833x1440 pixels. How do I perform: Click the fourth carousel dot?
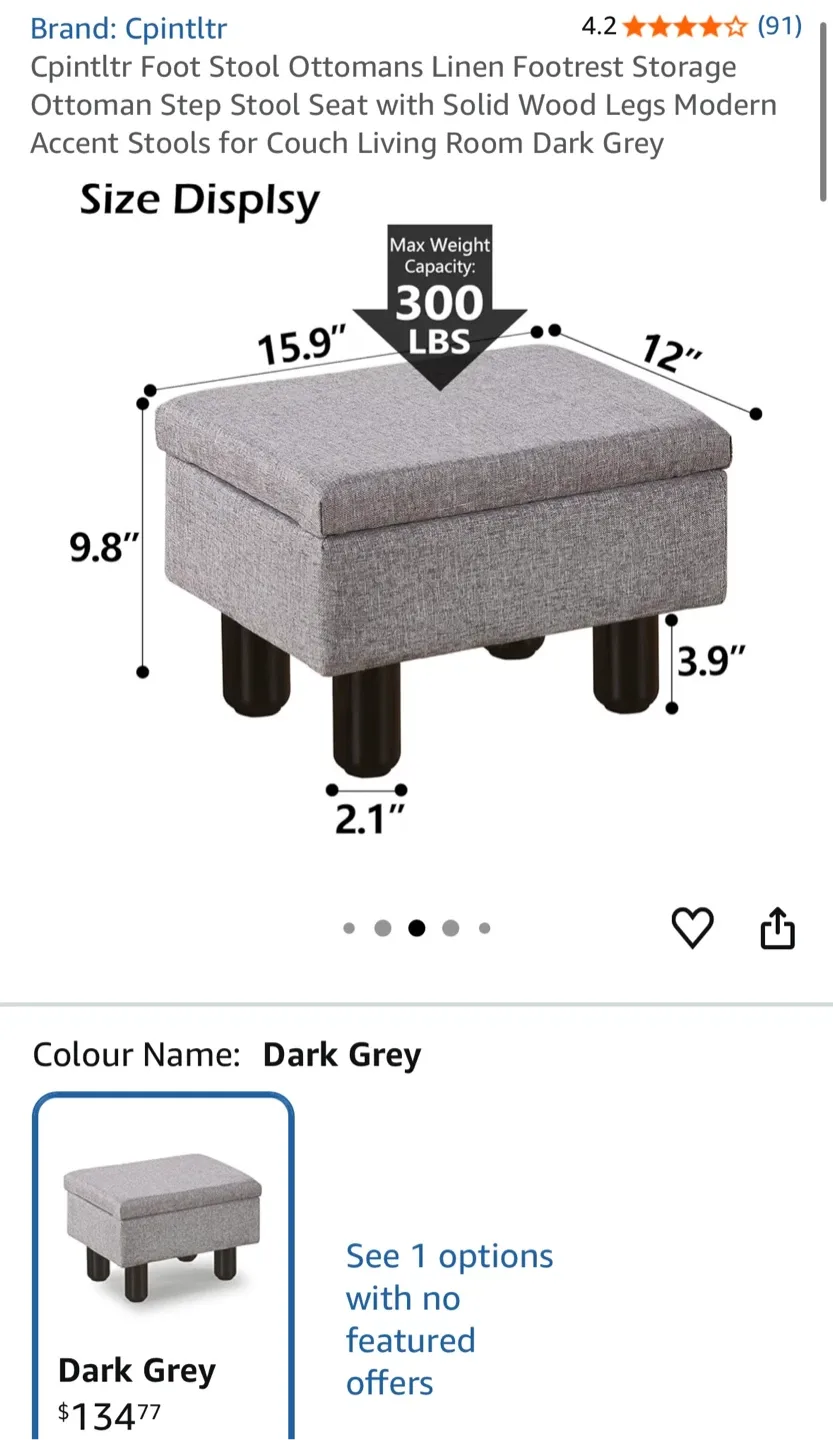click(451, 928)
